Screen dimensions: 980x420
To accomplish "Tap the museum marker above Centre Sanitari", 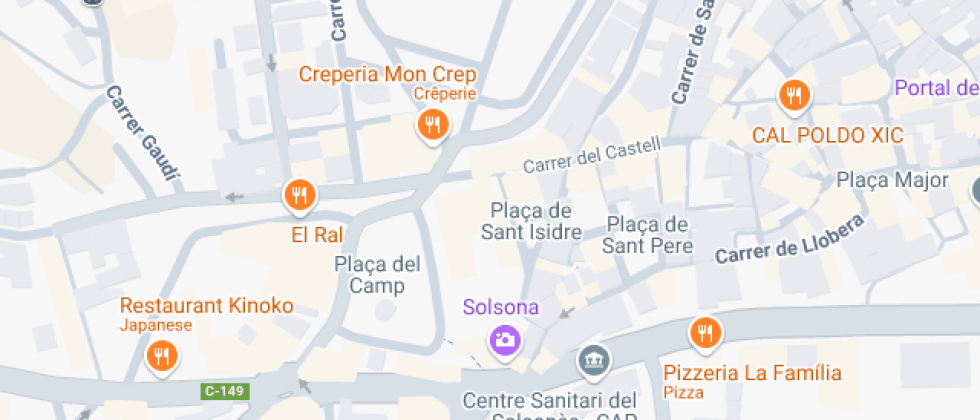I will [x=594, y=360].
